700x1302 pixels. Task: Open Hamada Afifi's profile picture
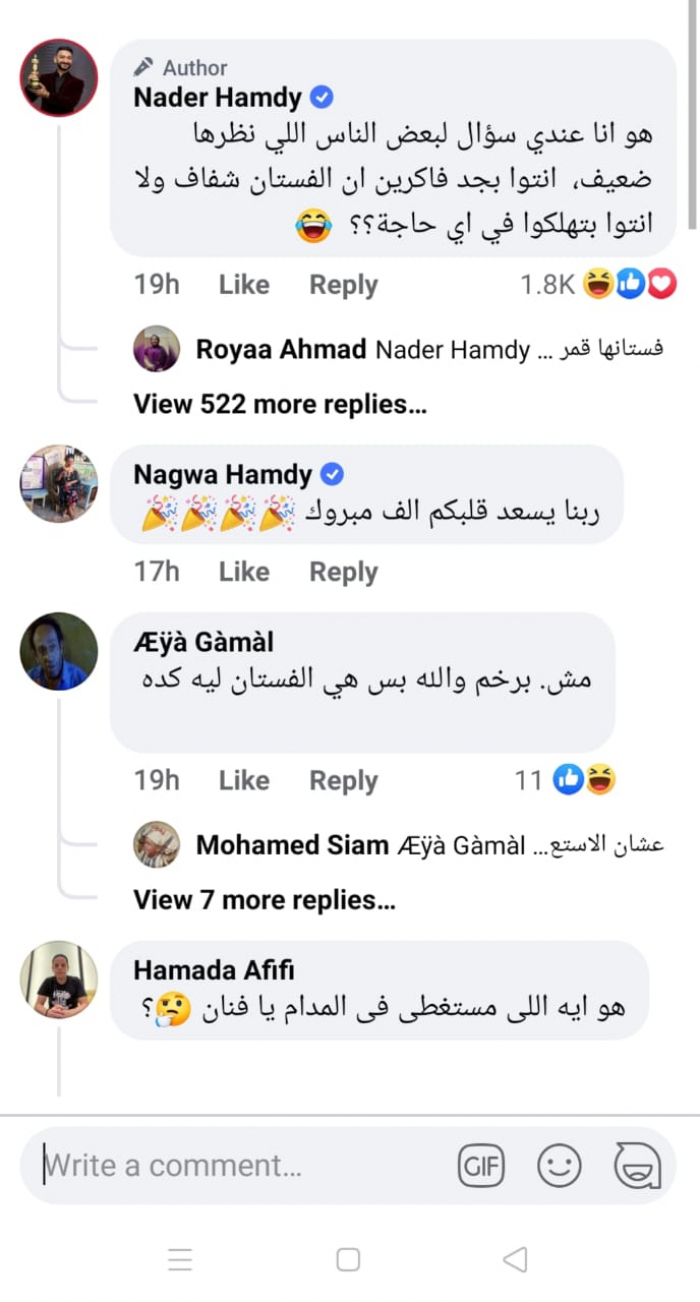point(59,980)
